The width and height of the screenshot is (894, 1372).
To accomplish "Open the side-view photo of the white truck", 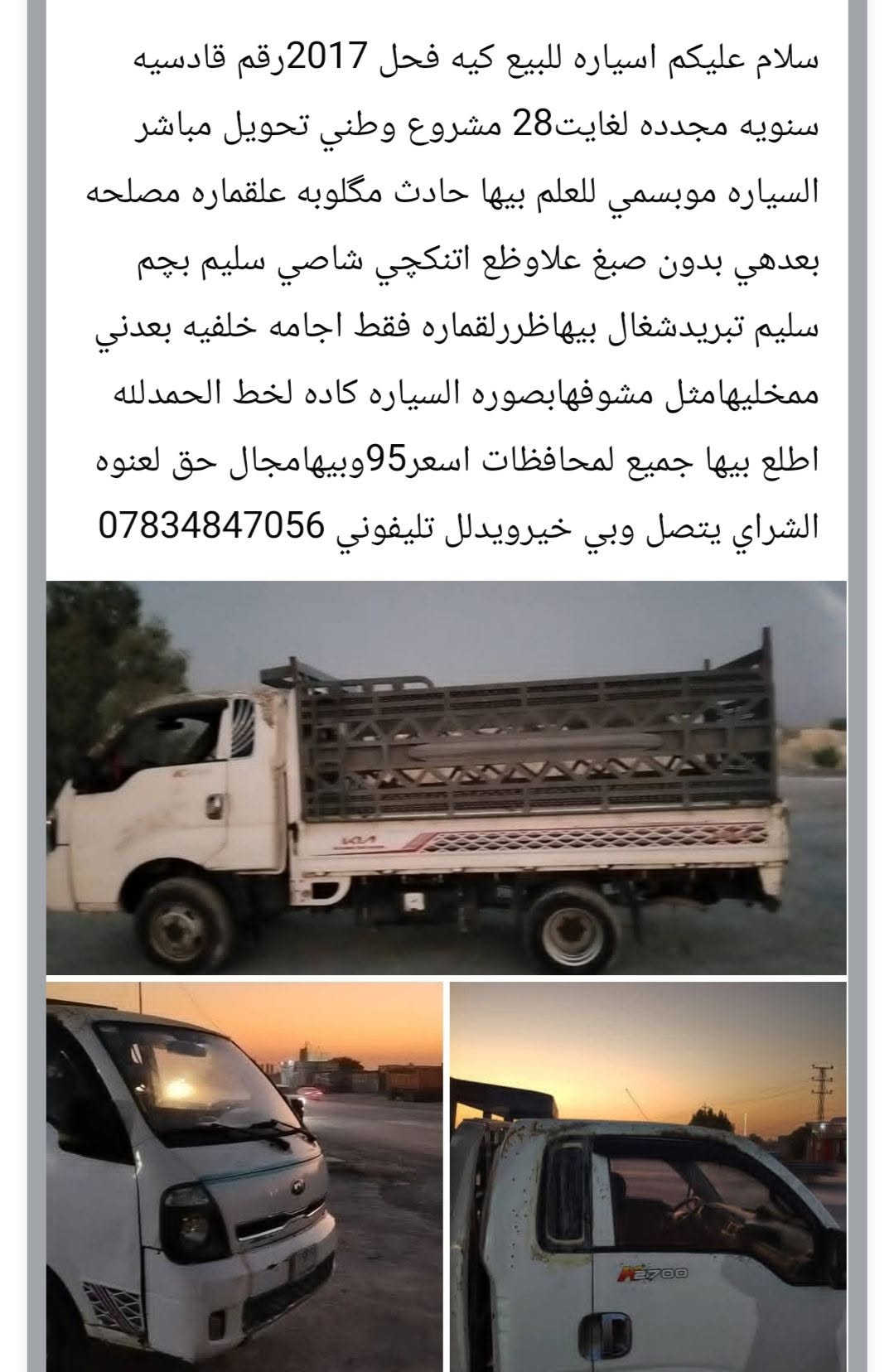I will 447,777.
